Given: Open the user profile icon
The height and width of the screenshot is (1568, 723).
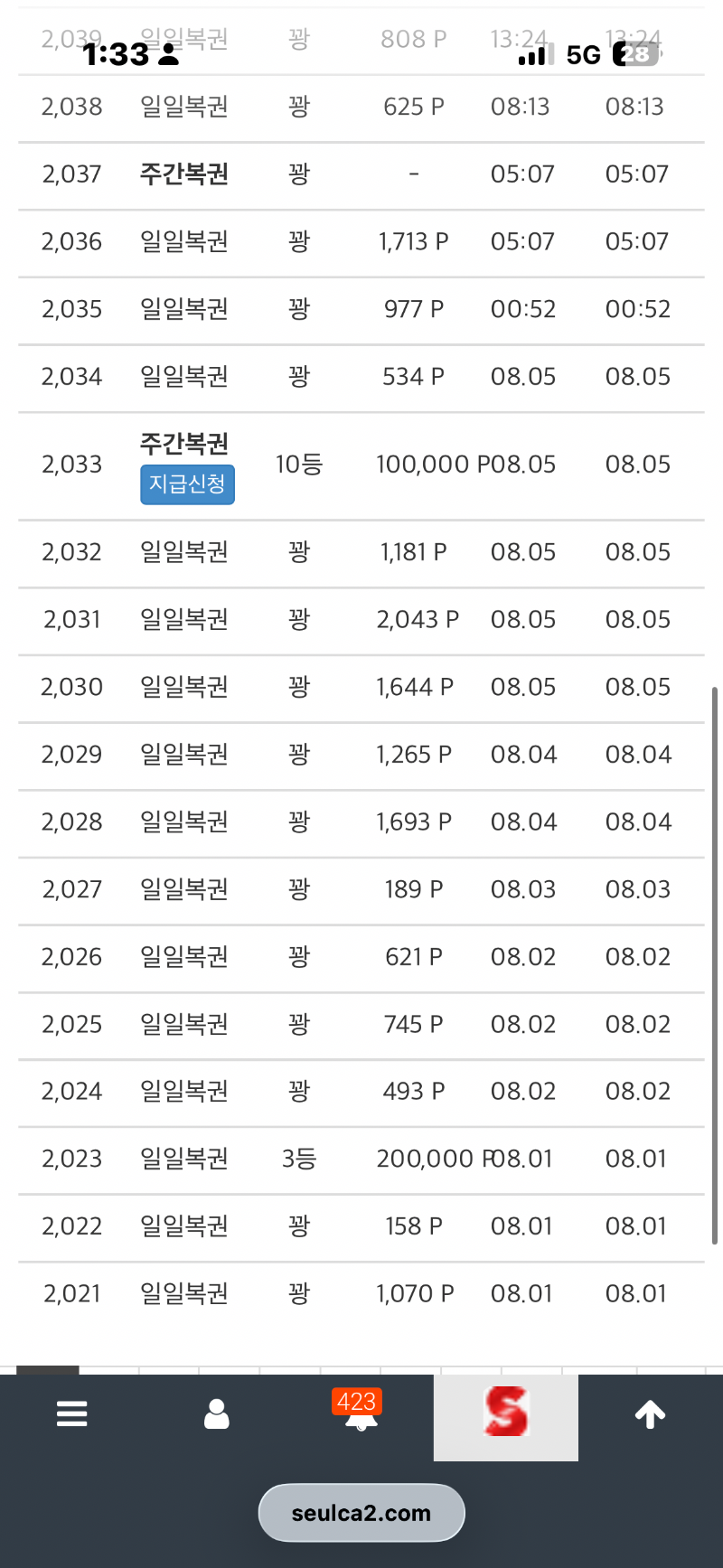Looking at the screenshot, I should (x=217, y=1413).
